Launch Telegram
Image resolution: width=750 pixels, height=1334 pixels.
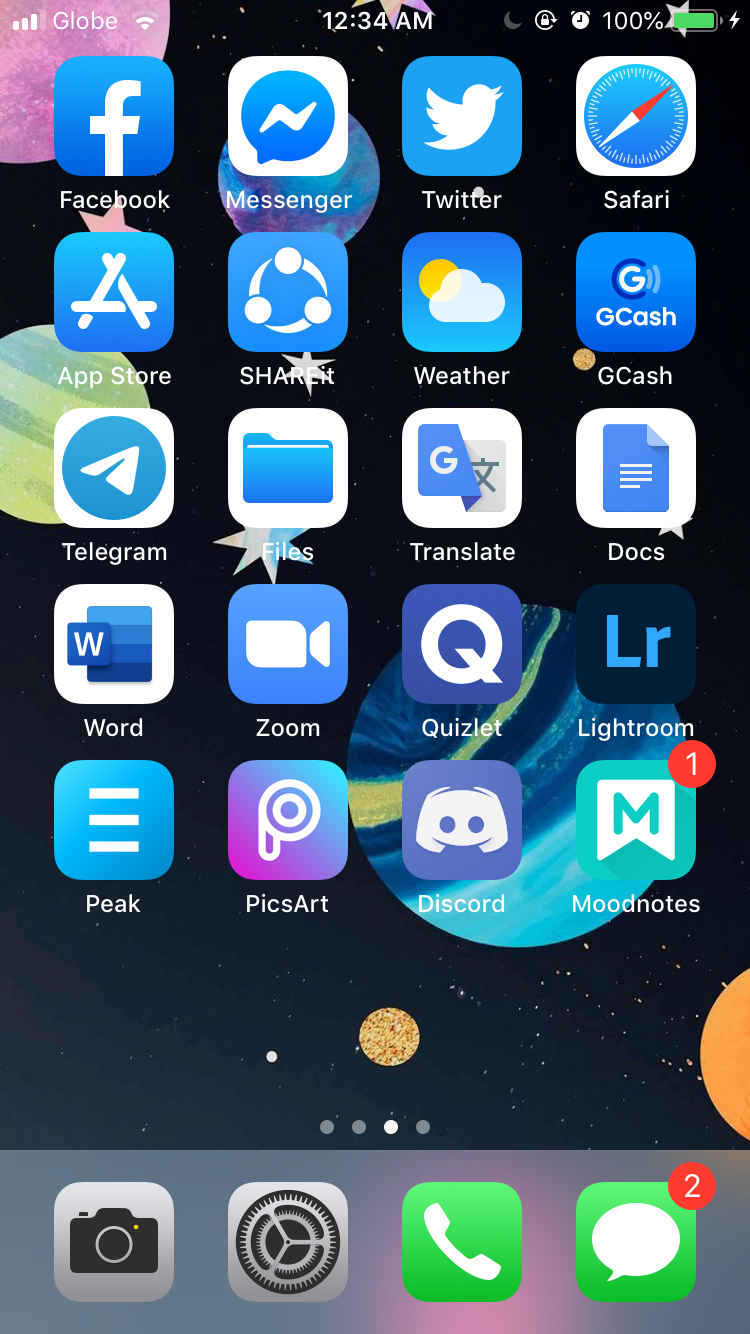tap(114, 468)
